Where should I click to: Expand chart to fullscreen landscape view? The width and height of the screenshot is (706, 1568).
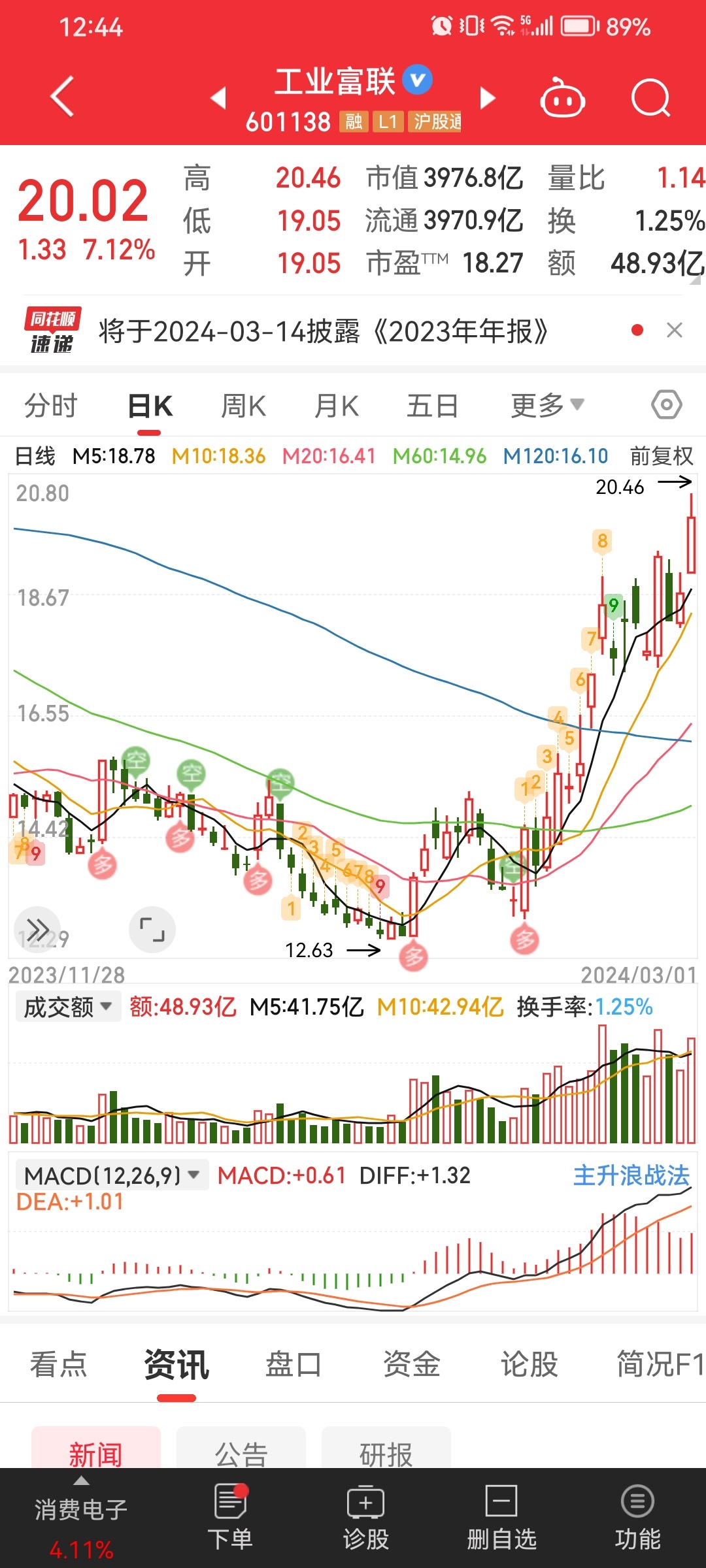(152, 929)
